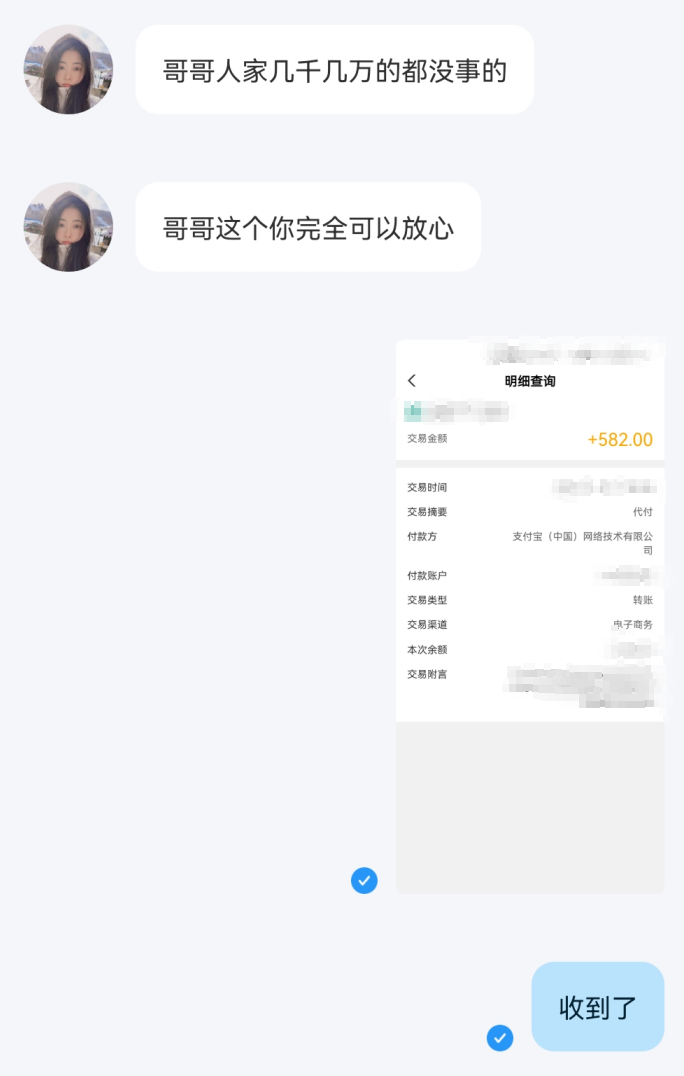Open the sent transaction screenshot image

pyautogui.click(x=529, y=615)
